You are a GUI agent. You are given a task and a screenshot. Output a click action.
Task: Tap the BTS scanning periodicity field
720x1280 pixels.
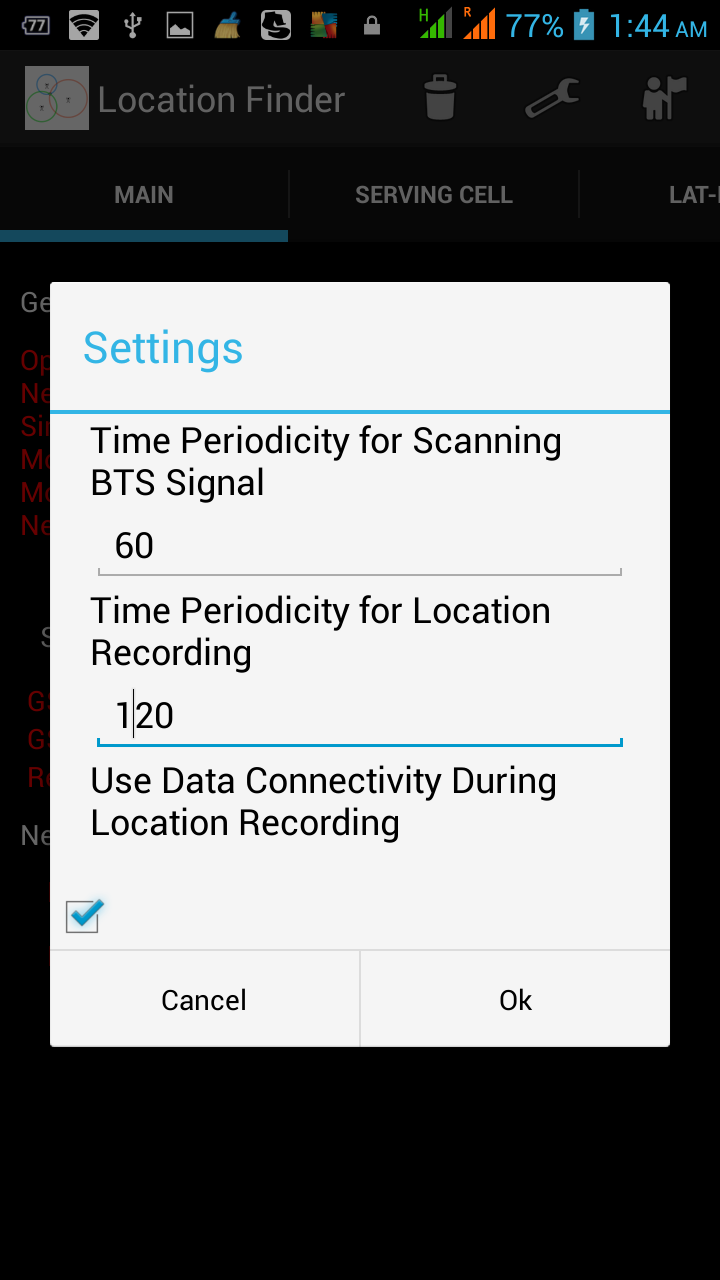[359, 546]
